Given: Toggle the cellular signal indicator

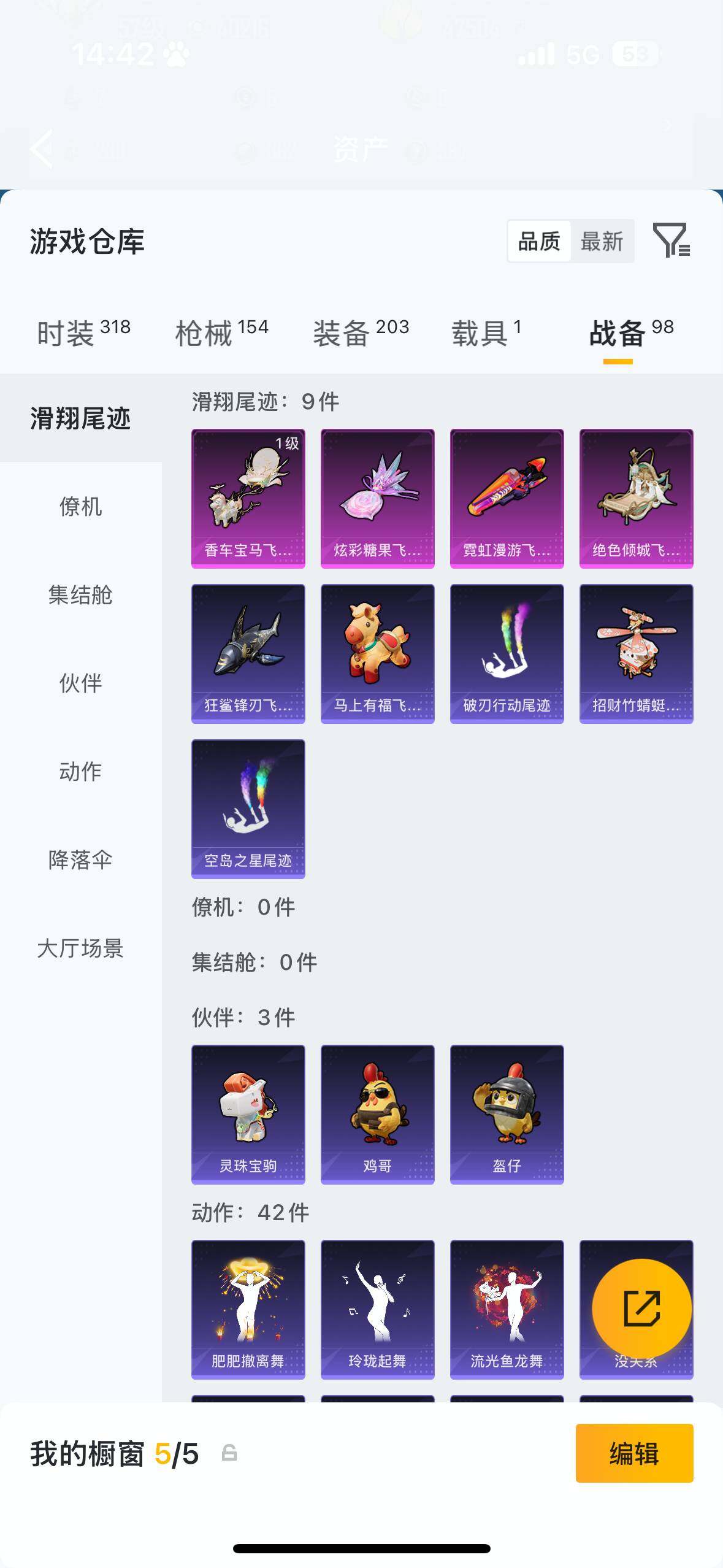Looking at the screenshot, I should click(x=536, y=54).
